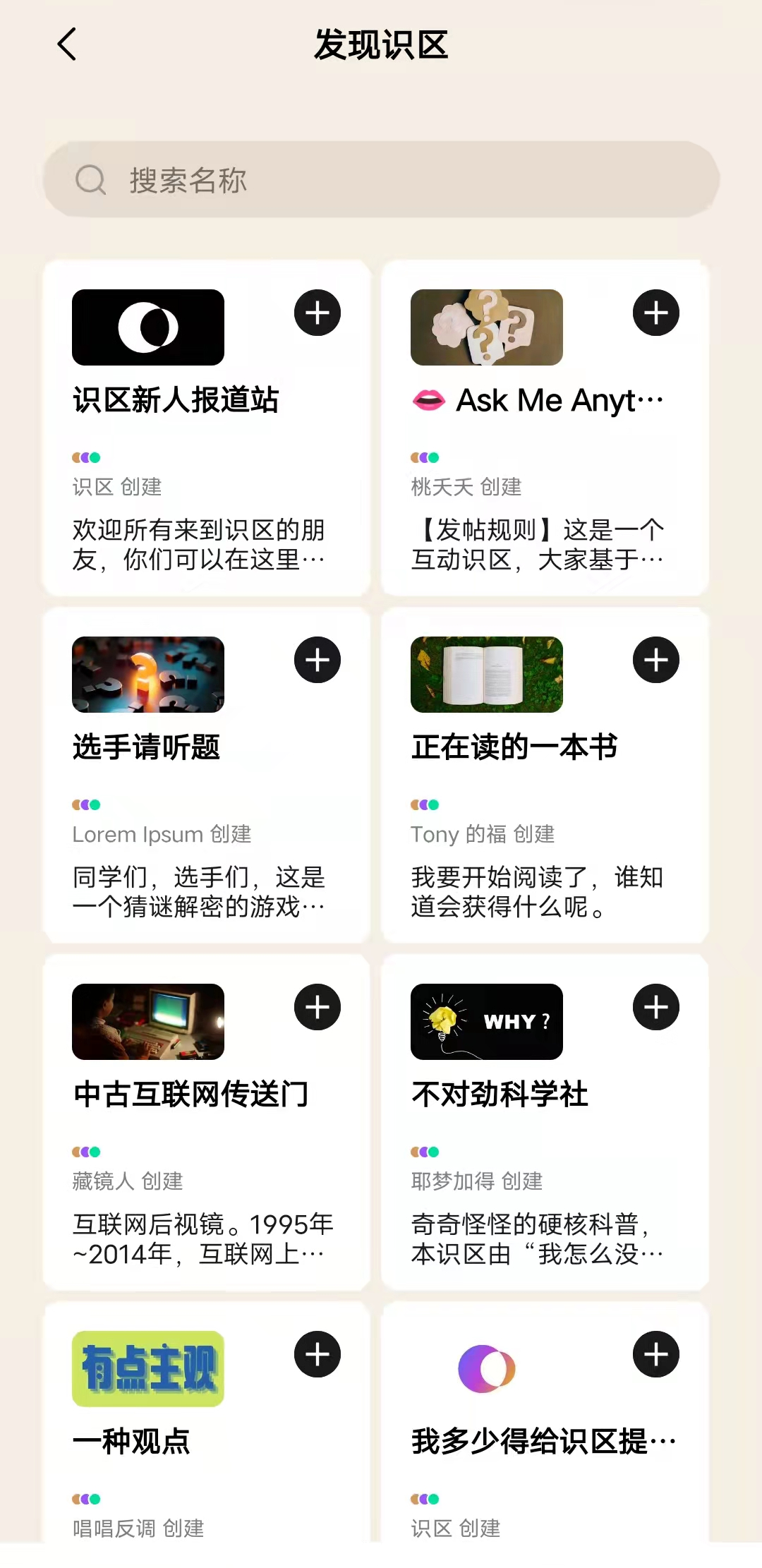Viewport: 762px width, 1568px height.
Task: Add the 一种观点 group
Action: pyautogui.click(x=317, y=1354)
